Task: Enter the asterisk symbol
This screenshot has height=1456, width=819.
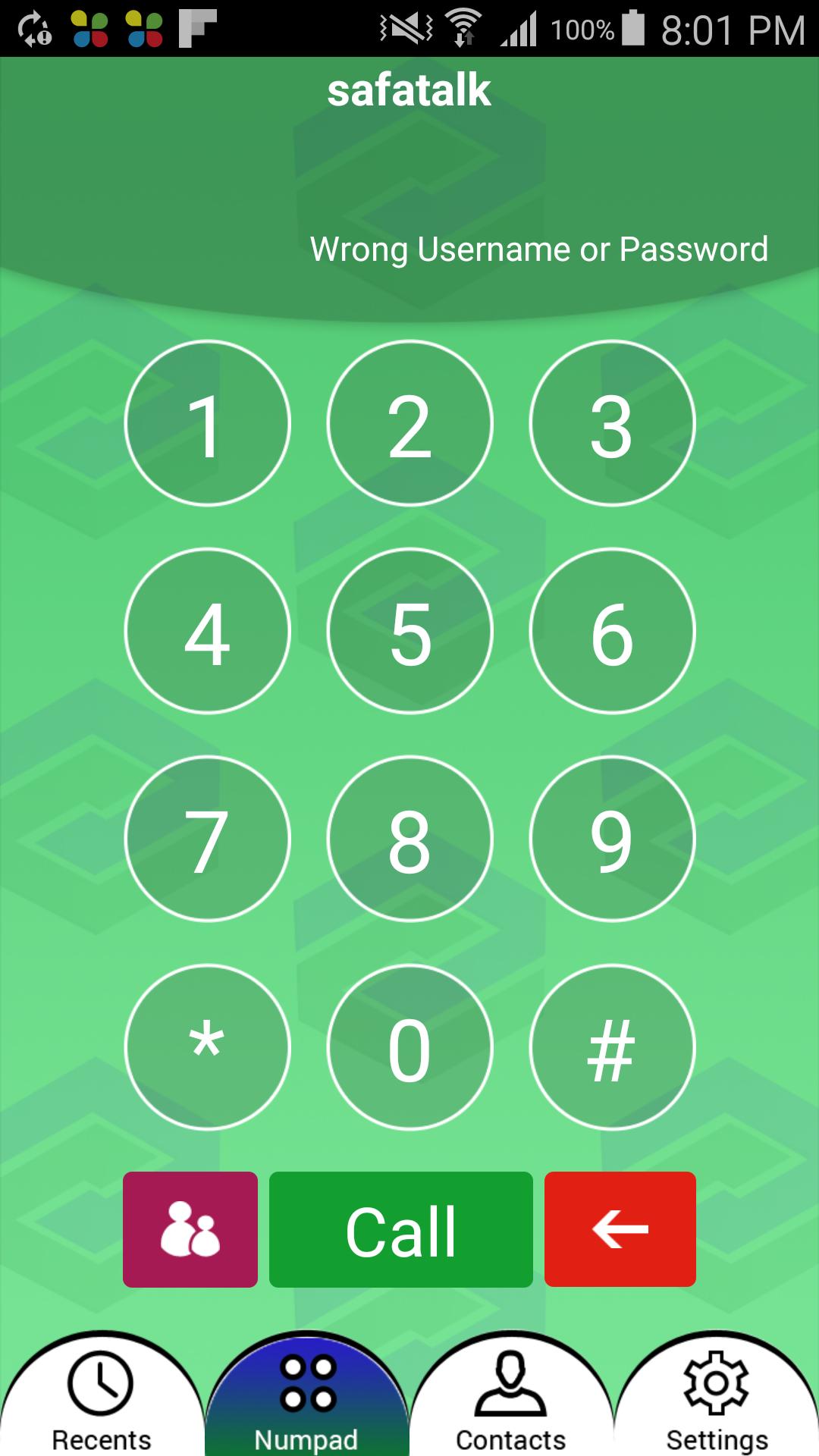Action: pyautogui.click(x=207, y=1047)
